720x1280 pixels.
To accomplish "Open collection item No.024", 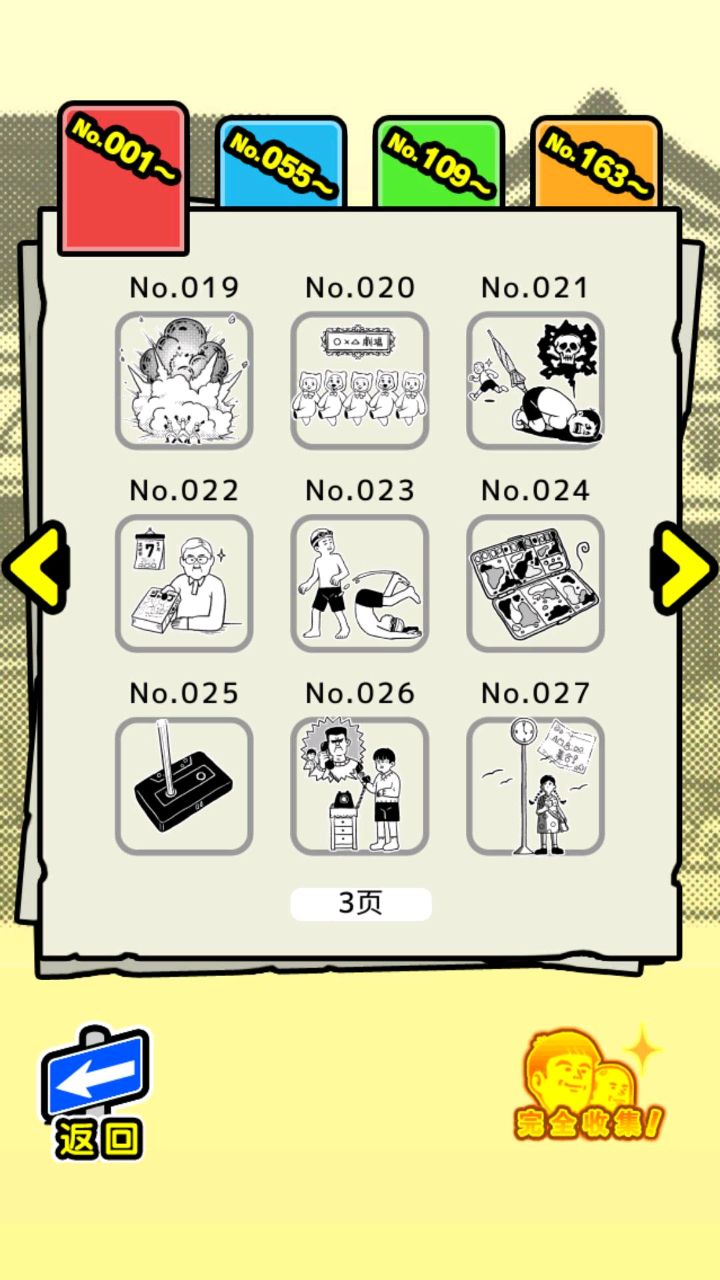I will tap(535, 583).
